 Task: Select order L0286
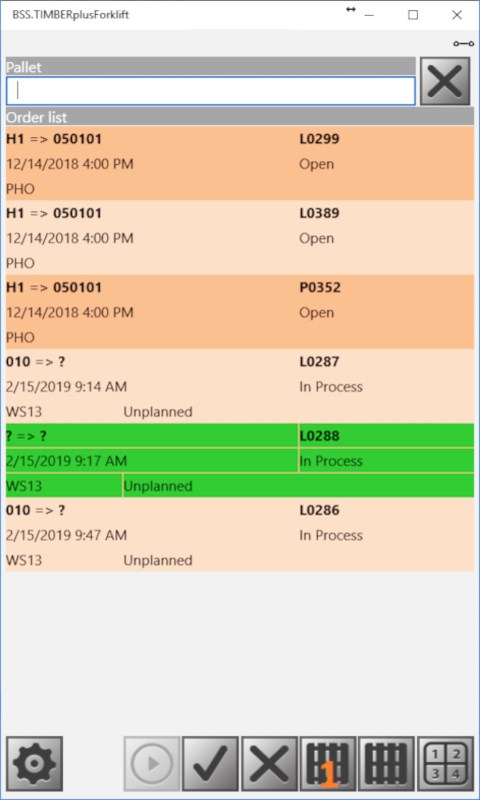coord(240,535)
